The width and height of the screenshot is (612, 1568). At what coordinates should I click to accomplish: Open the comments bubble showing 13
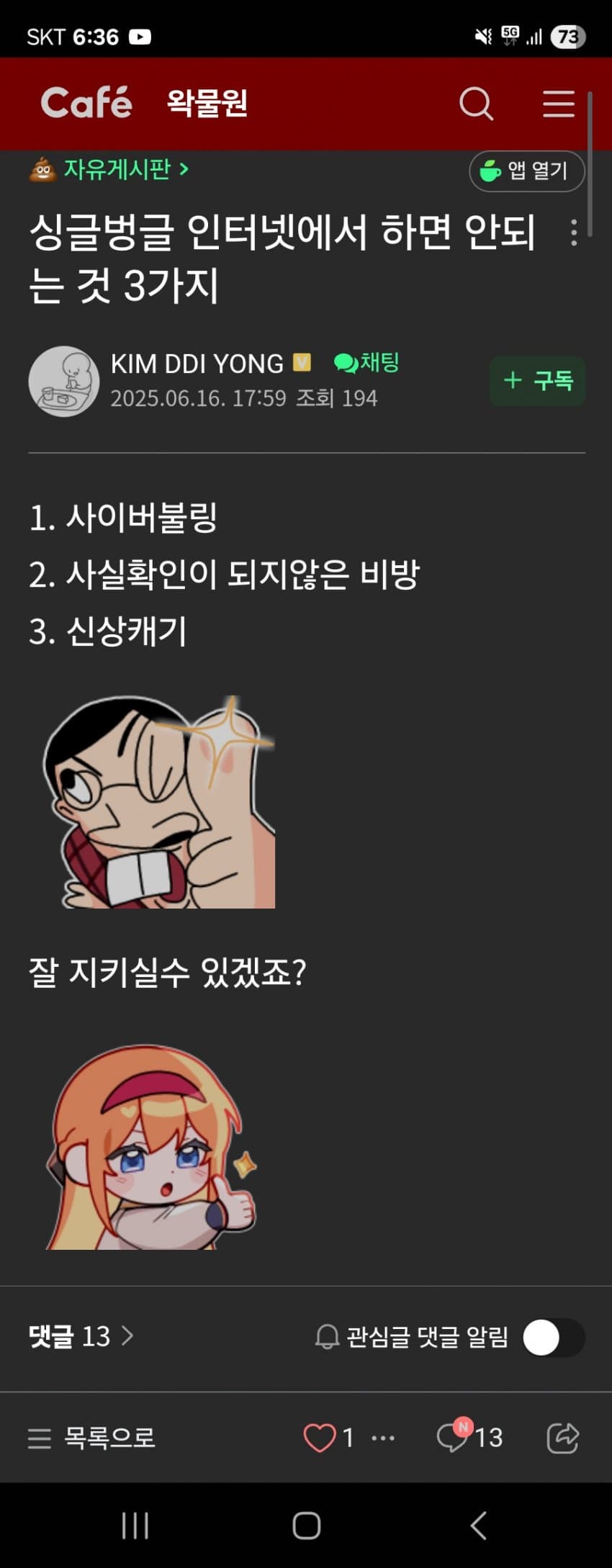[469, 1437]
